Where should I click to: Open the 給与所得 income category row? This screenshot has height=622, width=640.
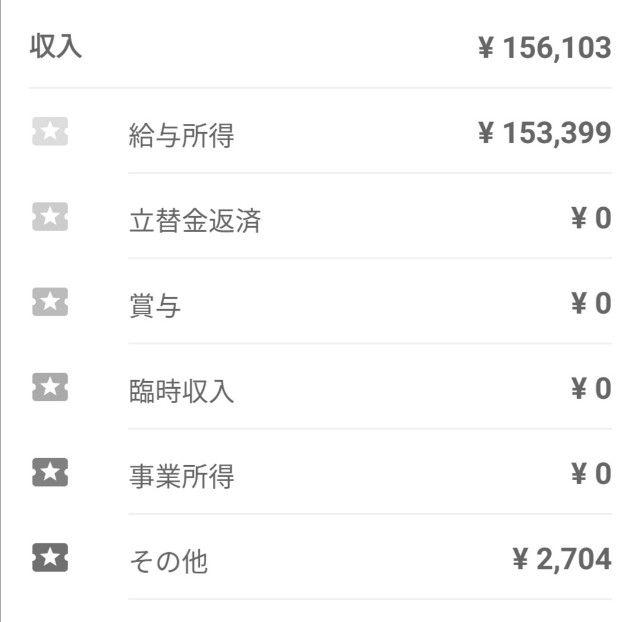click(x=320, y=133)
